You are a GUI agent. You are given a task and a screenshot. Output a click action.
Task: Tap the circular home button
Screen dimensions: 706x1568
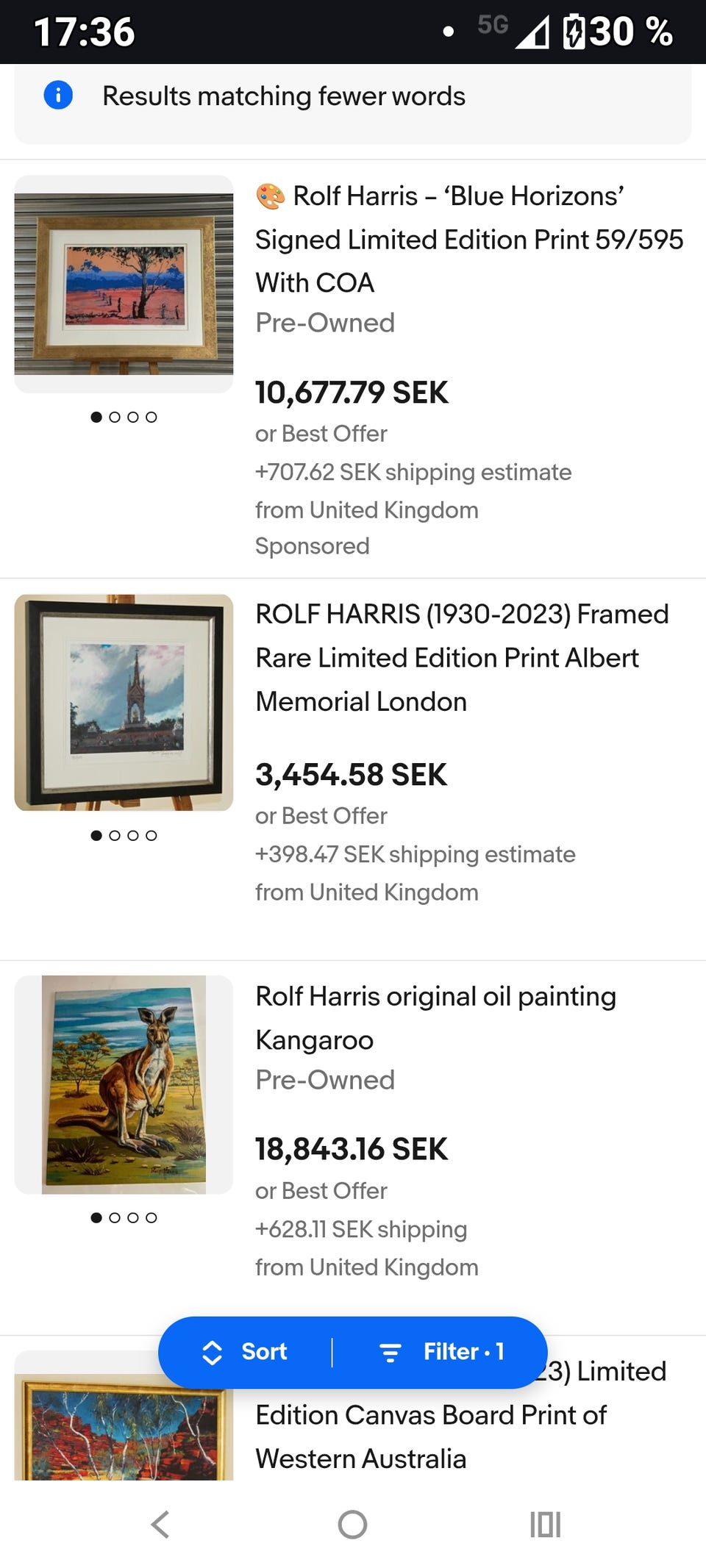click(352, 1524)
